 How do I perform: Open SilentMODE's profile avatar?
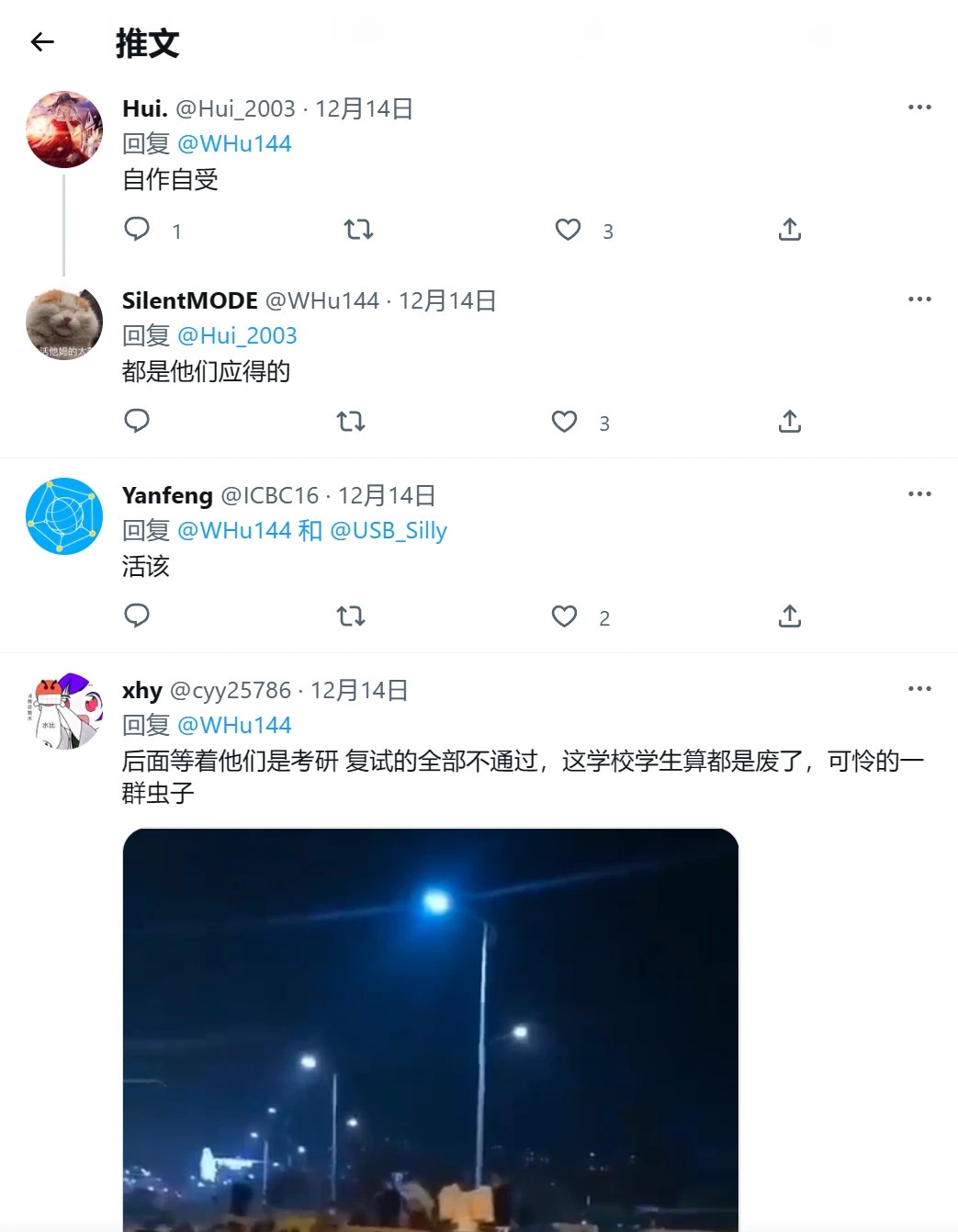coord(64,322)
